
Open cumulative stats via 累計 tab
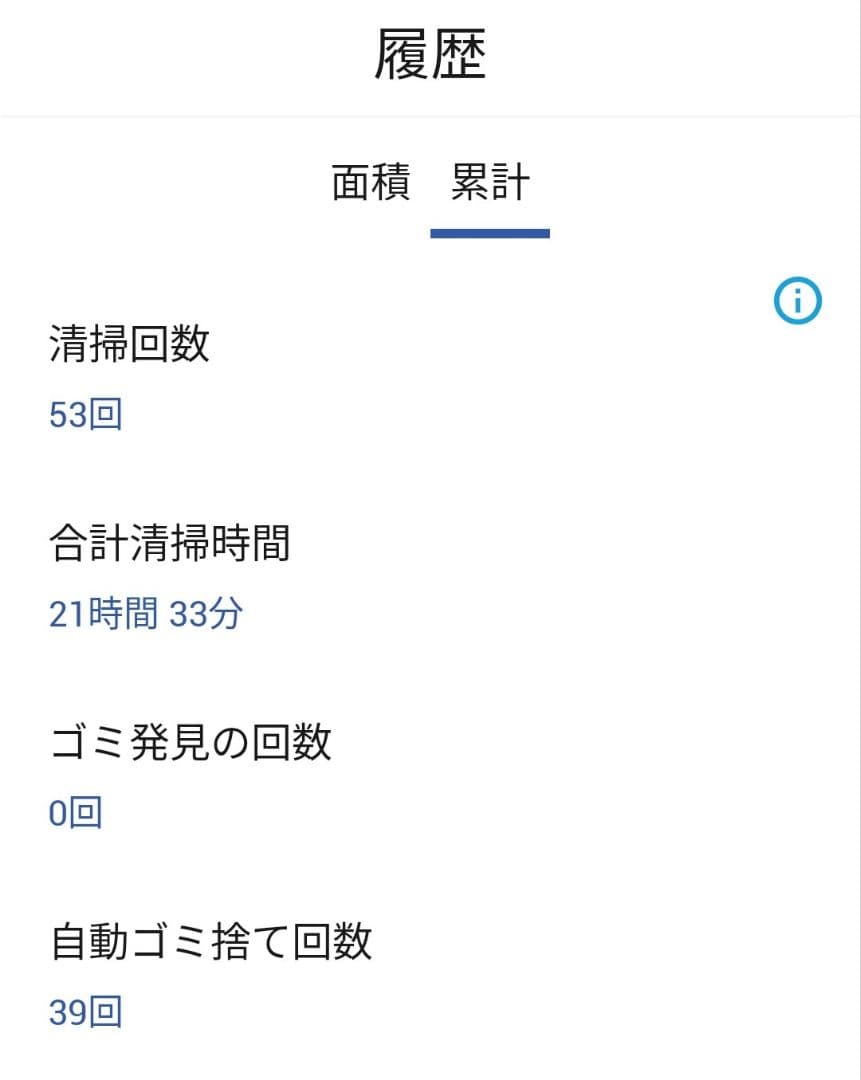(x=489, y=183)
